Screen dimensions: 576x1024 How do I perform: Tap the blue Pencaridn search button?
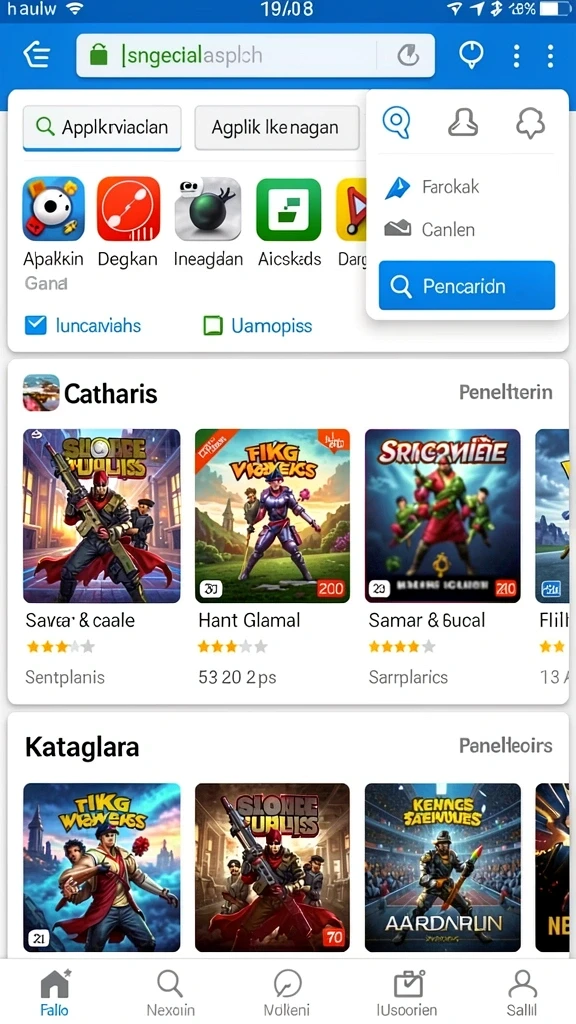pyautogui.click(x=467, y=285)
